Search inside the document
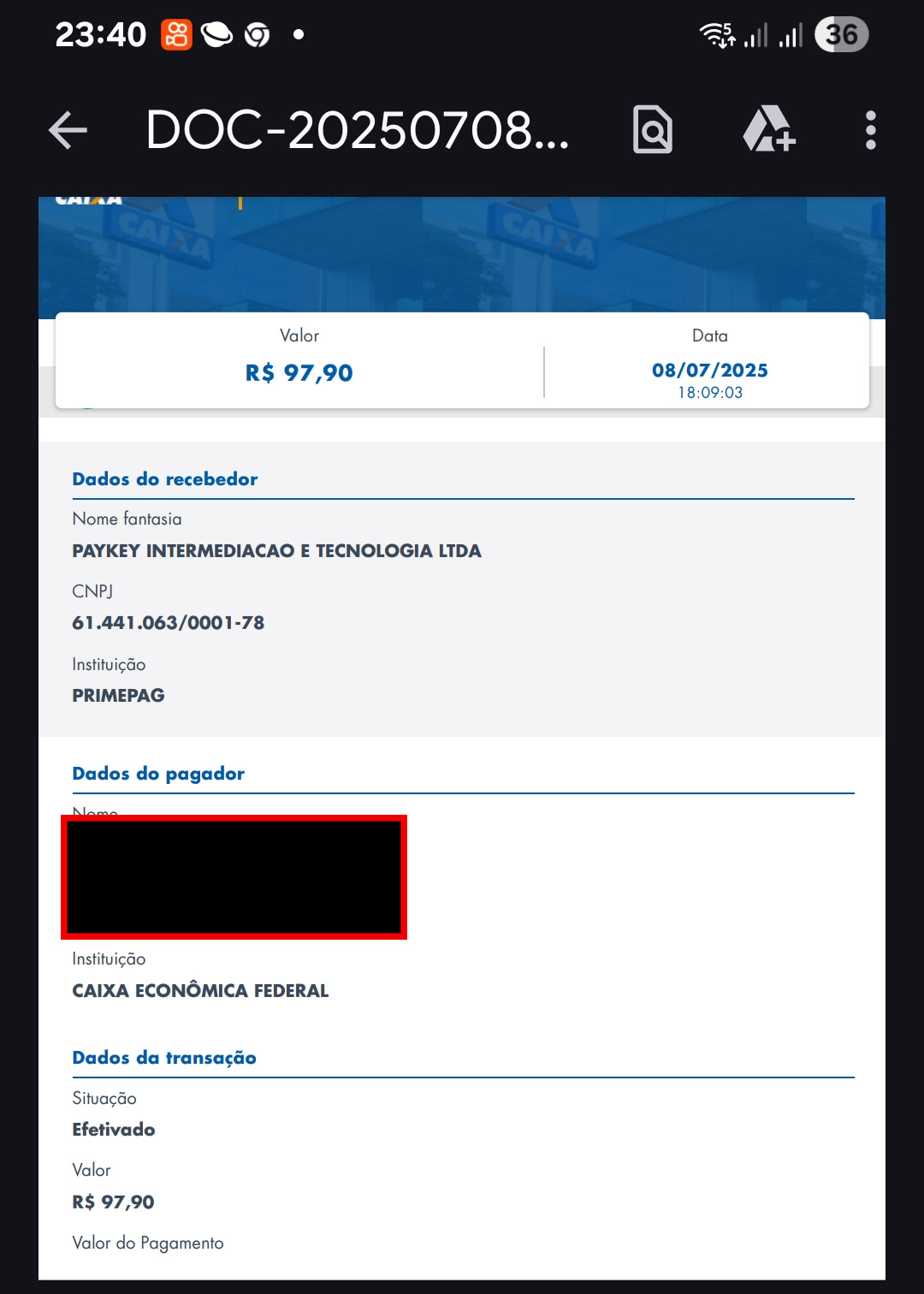Viewport: 924px width, 1294px height. pos(653,130)
